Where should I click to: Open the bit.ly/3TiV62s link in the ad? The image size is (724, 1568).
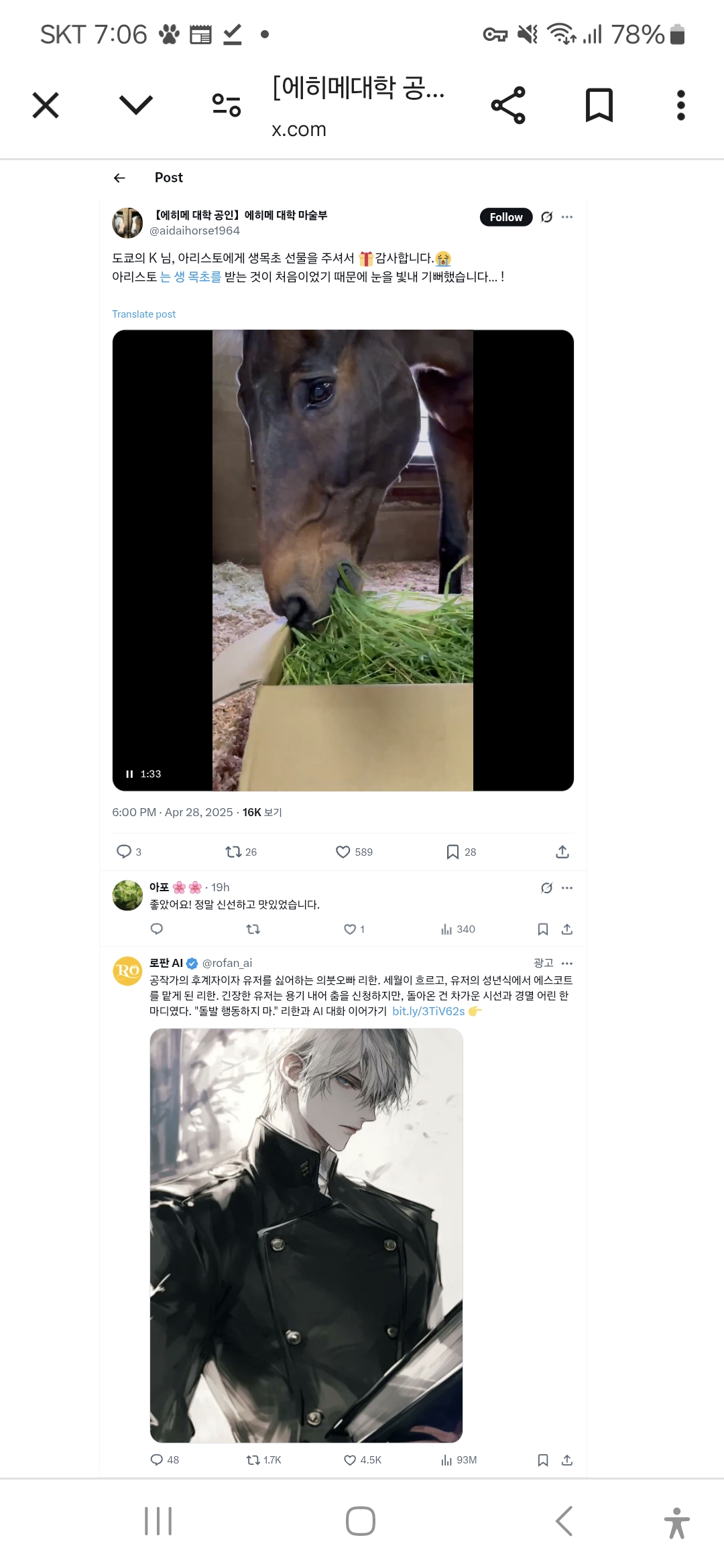(428, 1011)
